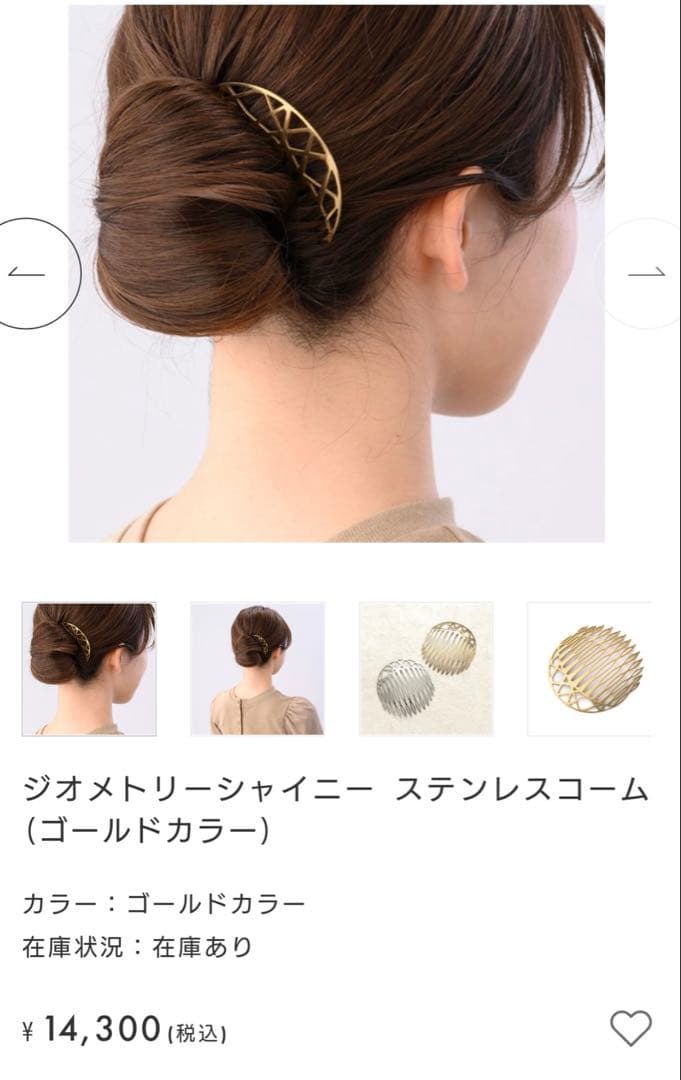Select the first thumbnail showing hair bun side view
This screenshot has height=1080, width=681.
tap(89, 669)
